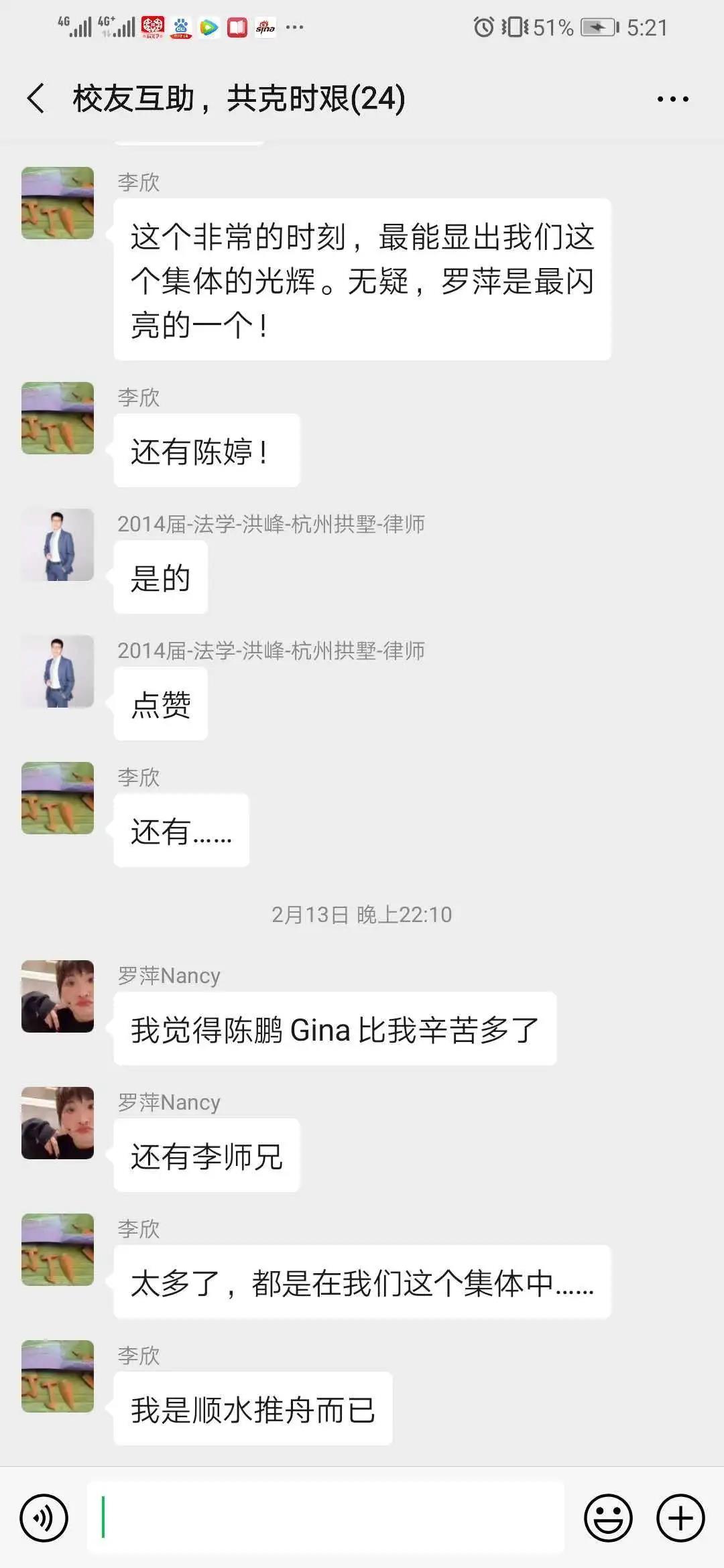
Task: Open the emoji picker
Action: tap(608, 1518)
